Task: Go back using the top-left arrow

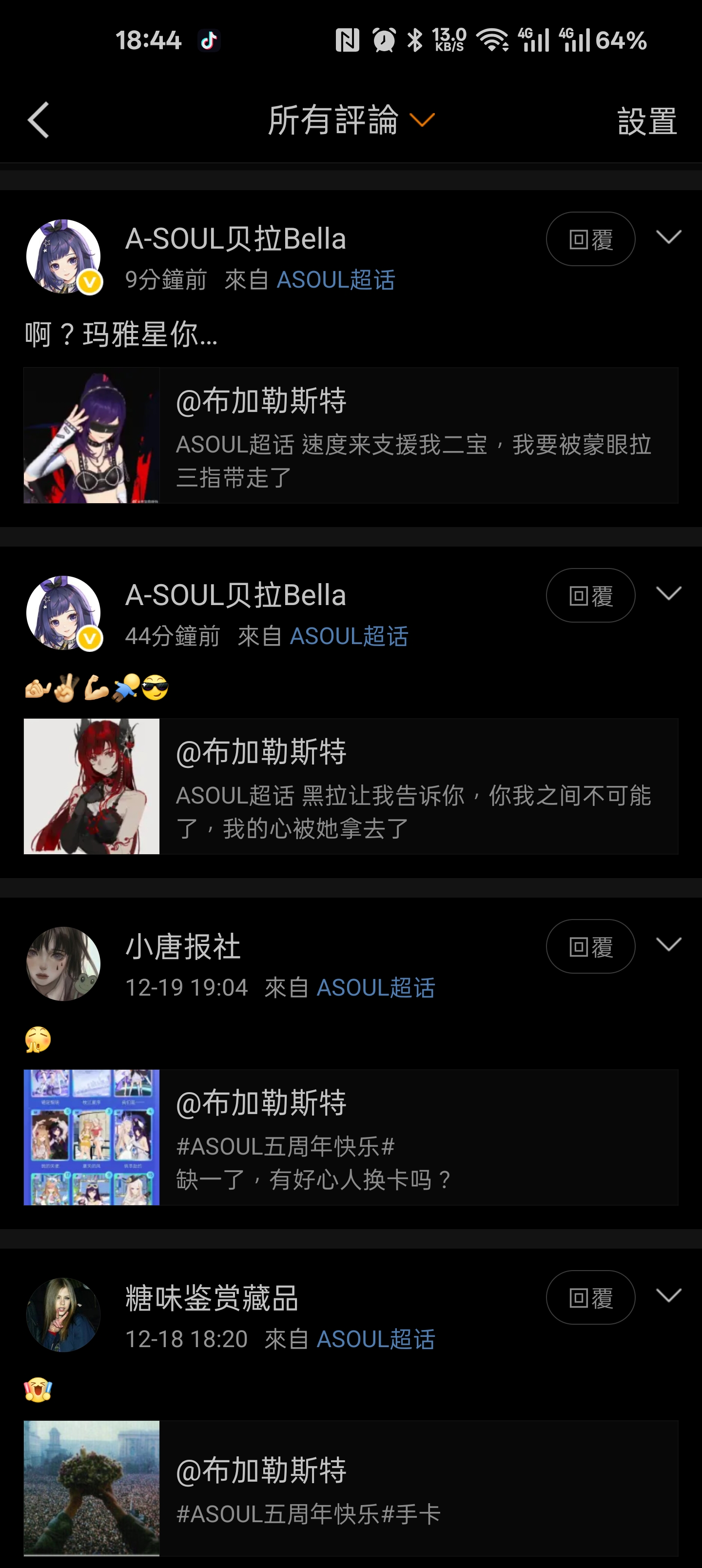Action: point(39,120)
